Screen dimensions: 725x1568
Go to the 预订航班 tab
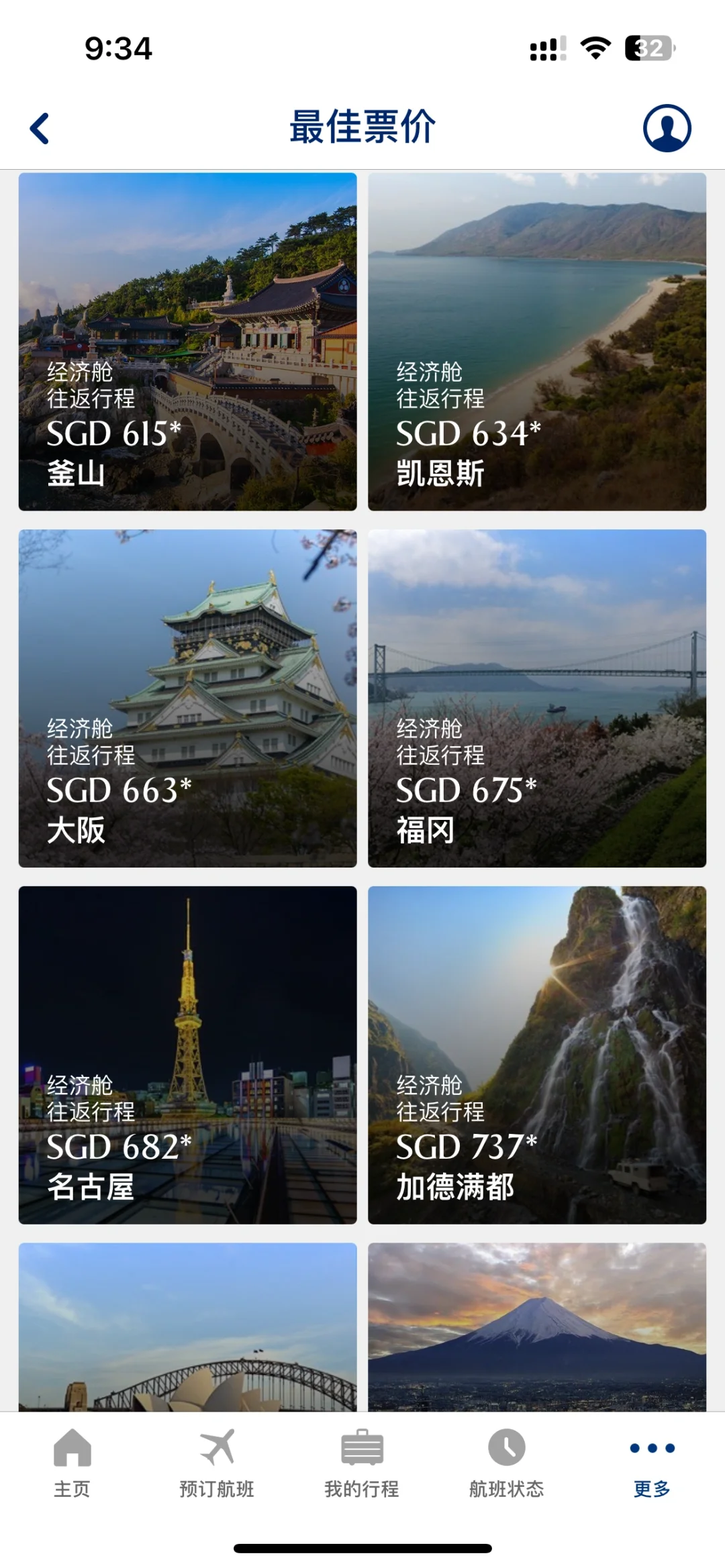click(x=217, y=1463)
